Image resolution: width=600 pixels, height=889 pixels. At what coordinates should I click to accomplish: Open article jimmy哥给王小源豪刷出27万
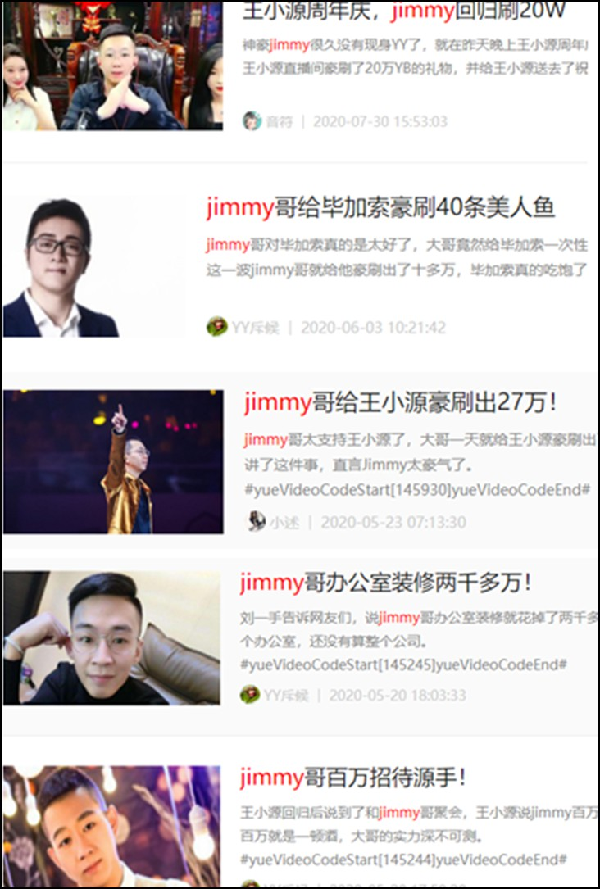point(400,403)
